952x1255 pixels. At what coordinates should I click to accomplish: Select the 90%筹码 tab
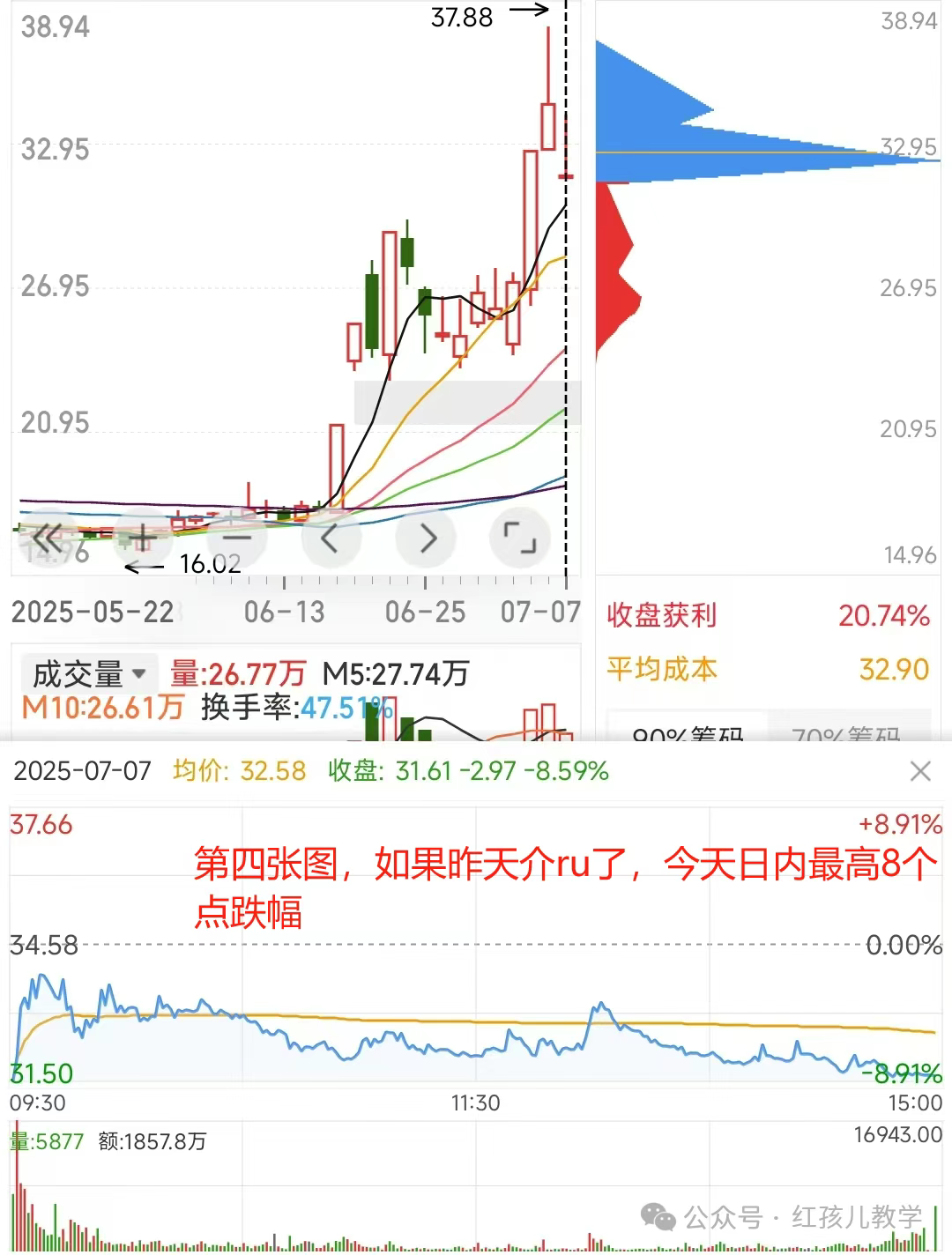tap(688, 731)
